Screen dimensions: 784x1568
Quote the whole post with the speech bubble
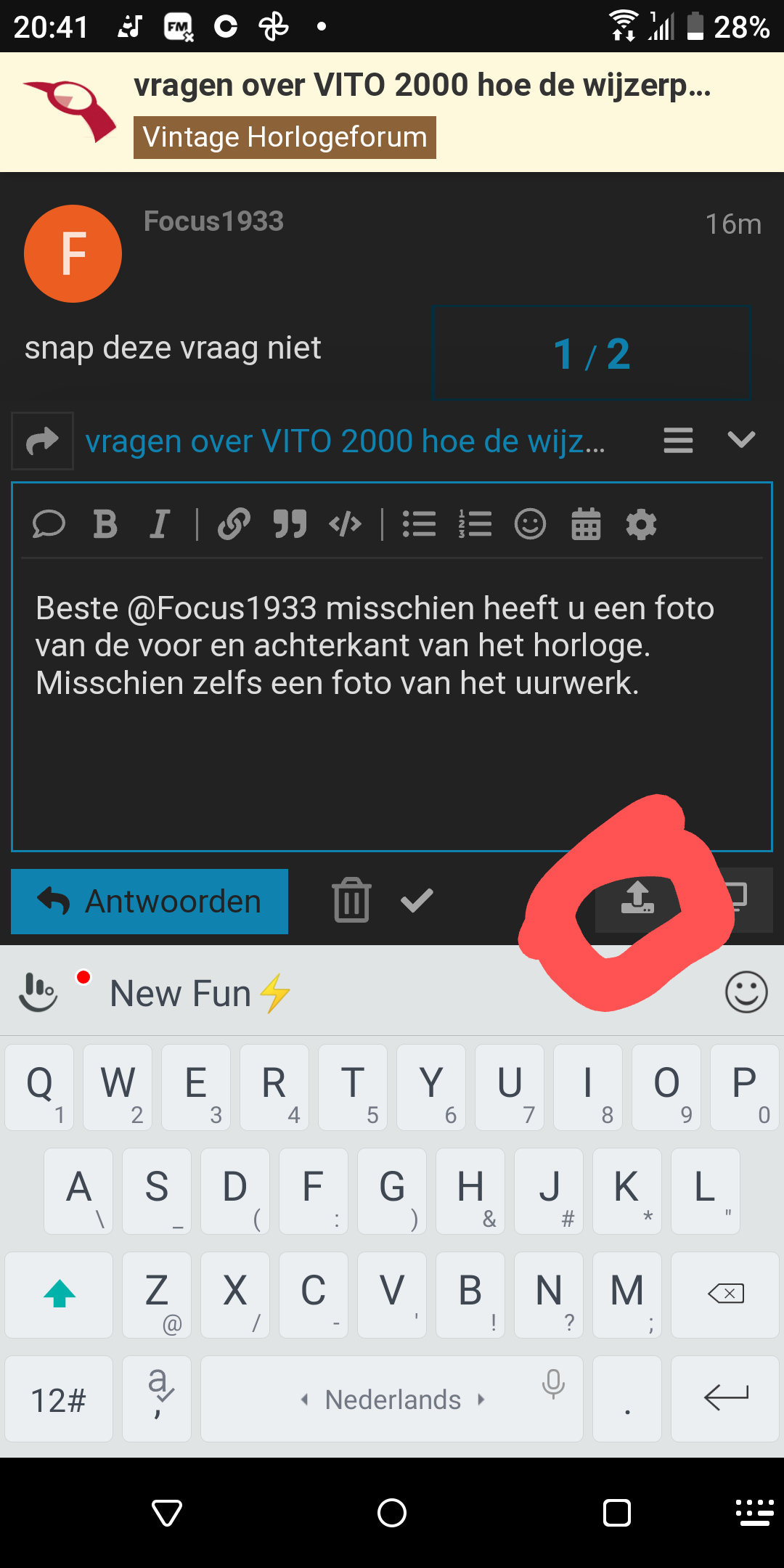[x=49, y=523]
